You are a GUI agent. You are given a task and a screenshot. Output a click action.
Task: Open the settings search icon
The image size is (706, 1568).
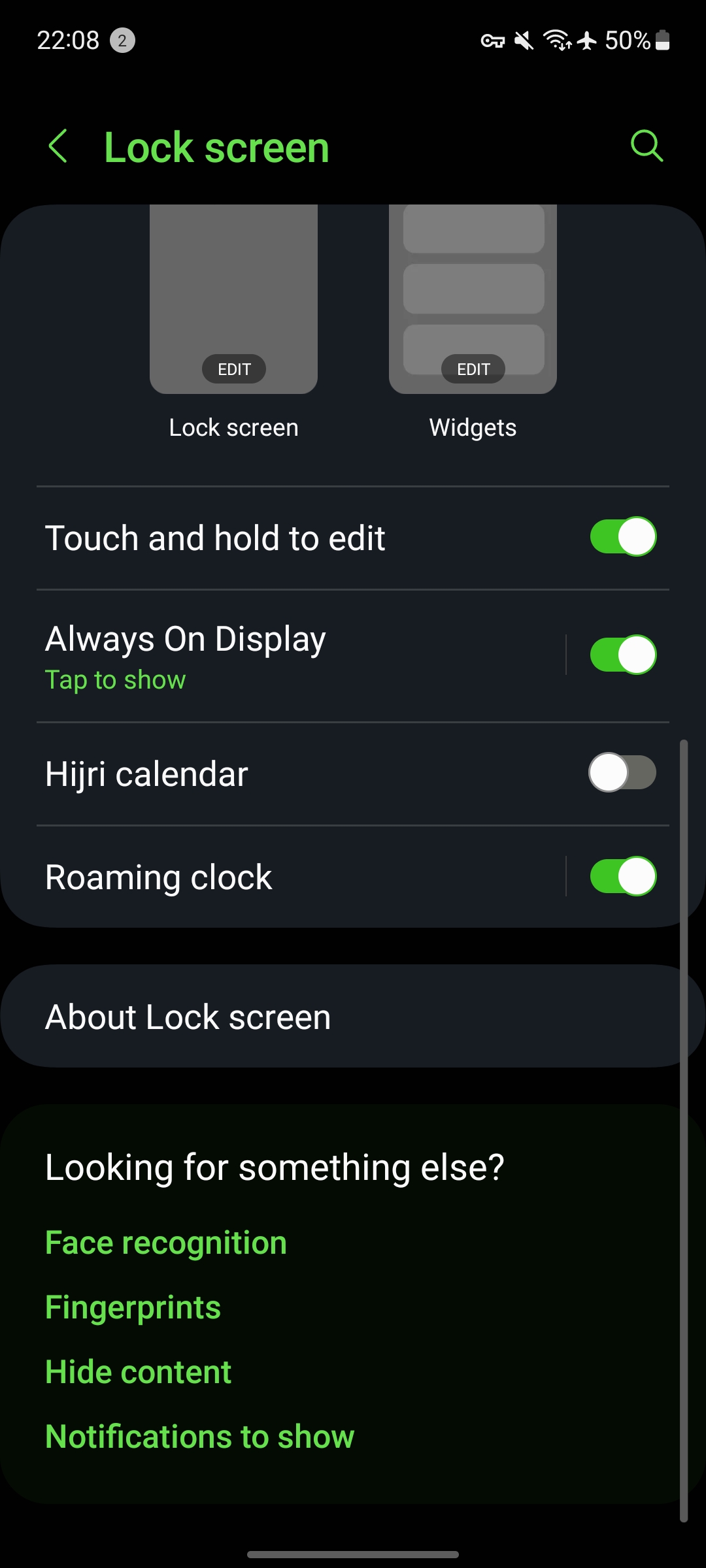coord(647,145)
